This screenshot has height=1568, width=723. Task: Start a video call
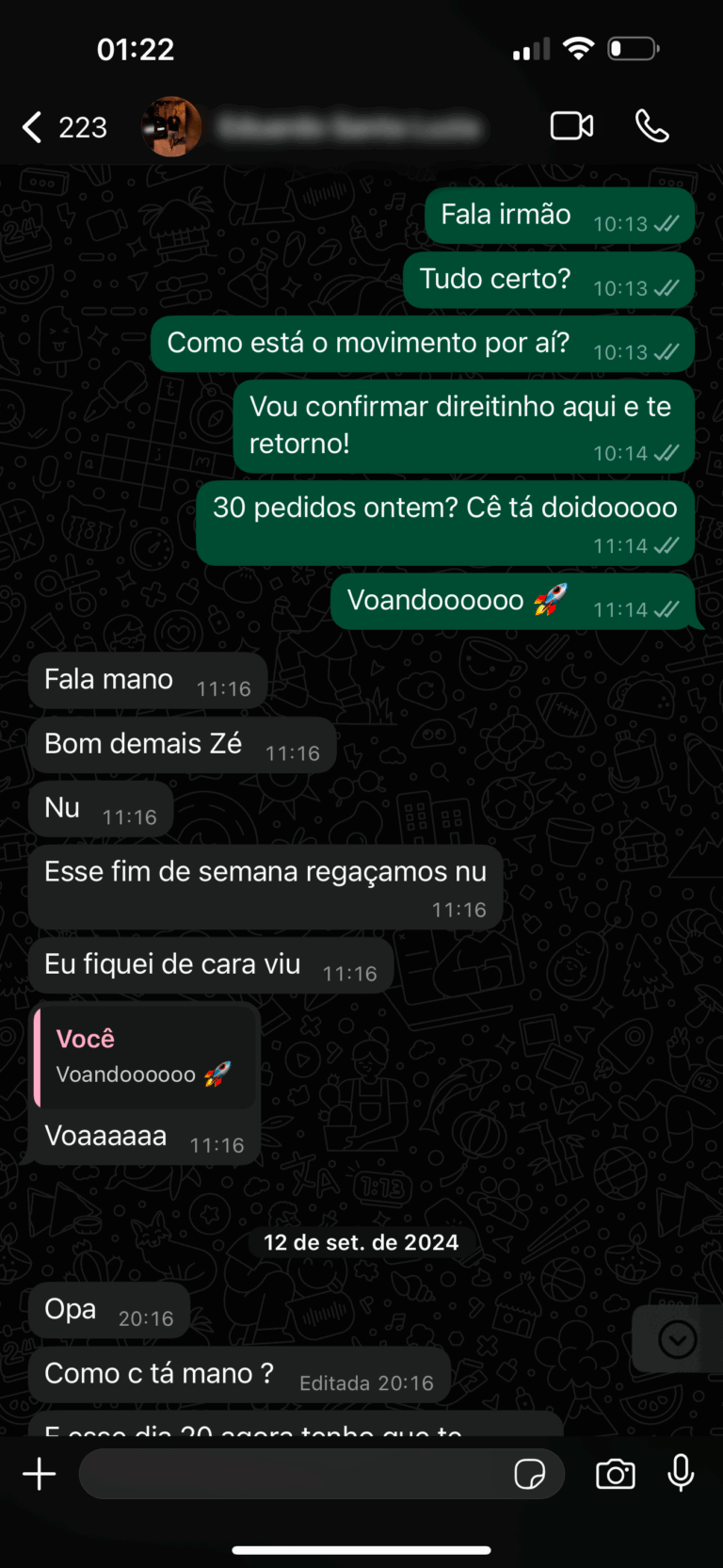pos(571,125)
